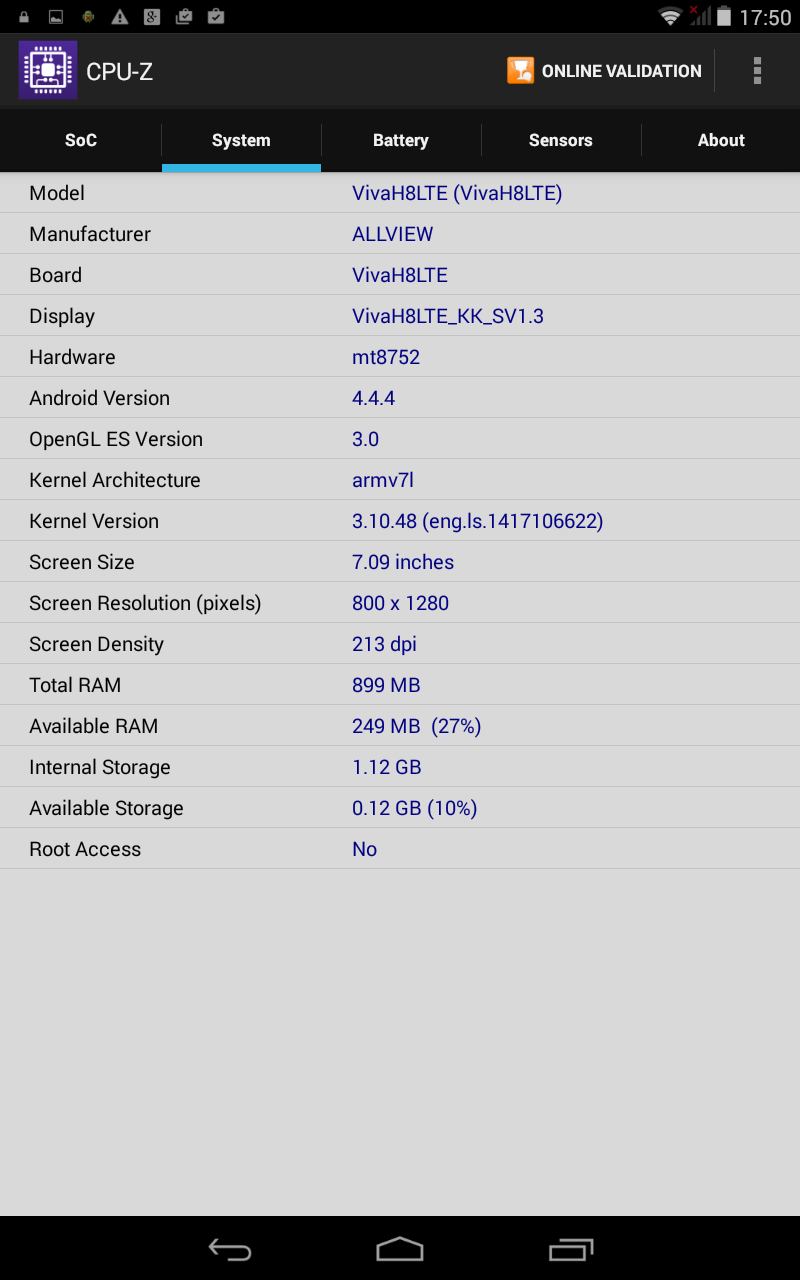Screen dimensions: 800x1280
Task: Switch to the SoC tab
Action: [x=81, y=140]
